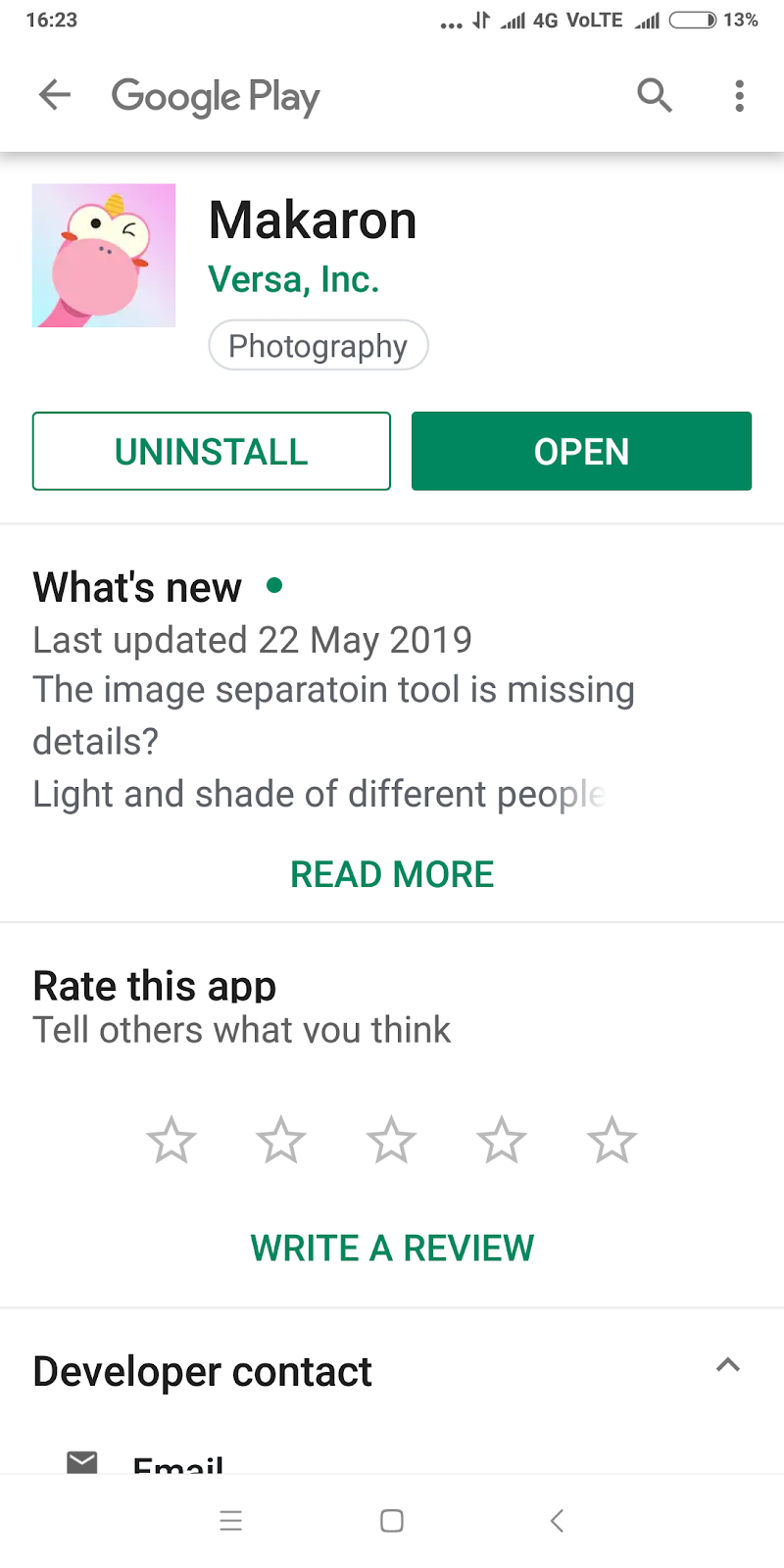Open the three-dot overflow menu

click(739, 95)
